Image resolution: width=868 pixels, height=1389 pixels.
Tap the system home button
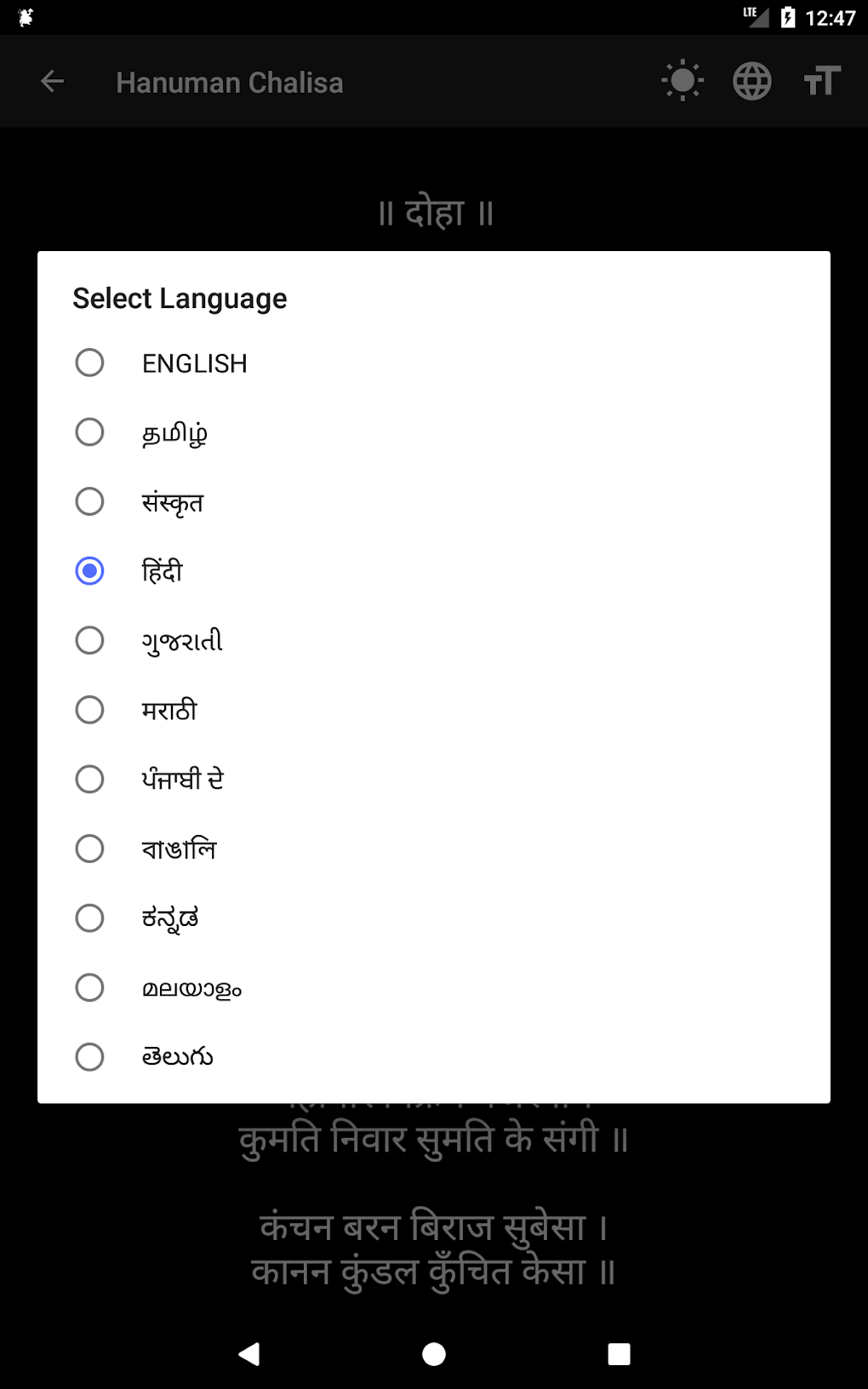434,1354
